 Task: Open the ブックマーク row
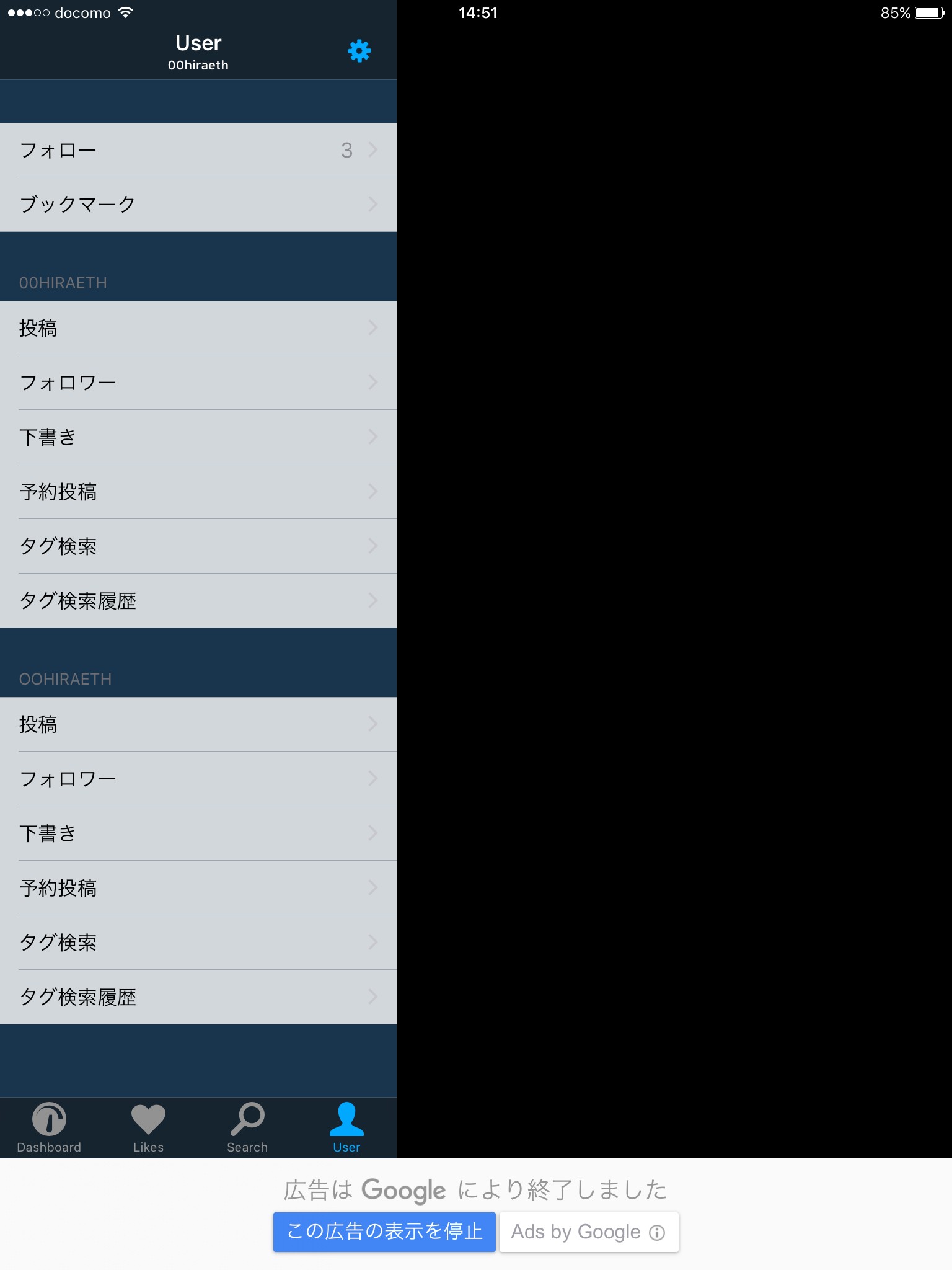click(x=198, y=205)
